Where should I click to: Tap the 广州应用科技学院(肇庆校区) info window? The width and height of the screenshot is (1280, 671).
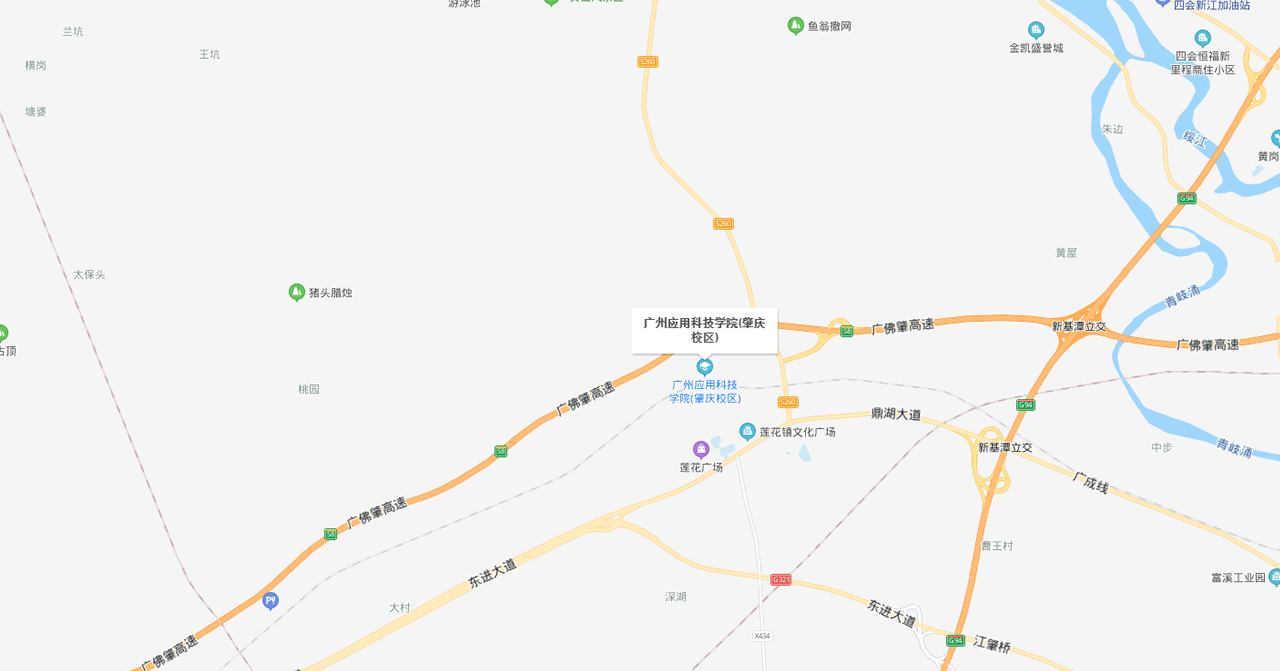[704, 330]
